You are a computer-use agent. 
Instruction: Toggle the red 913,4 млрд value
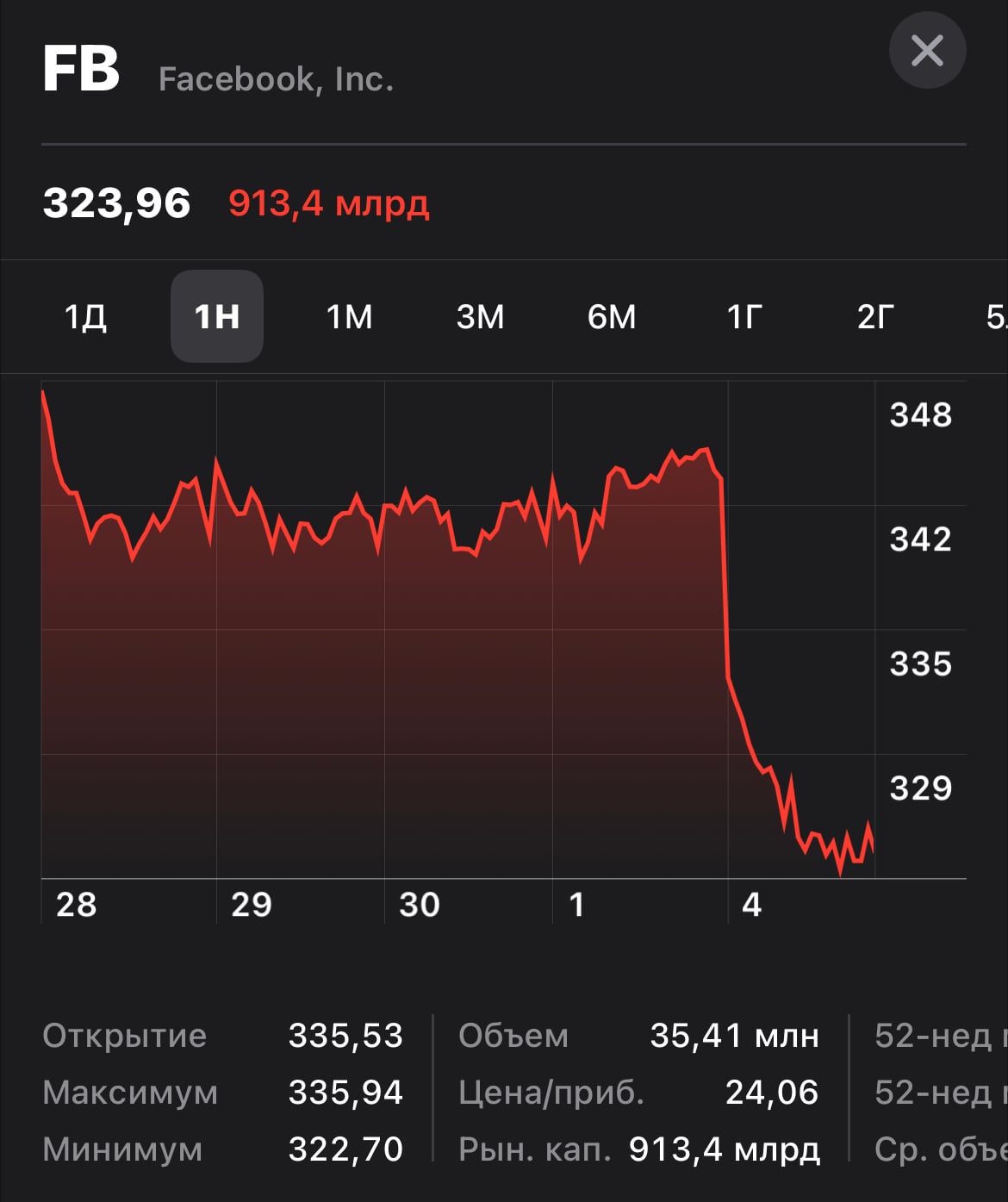(x=328, y=204)
